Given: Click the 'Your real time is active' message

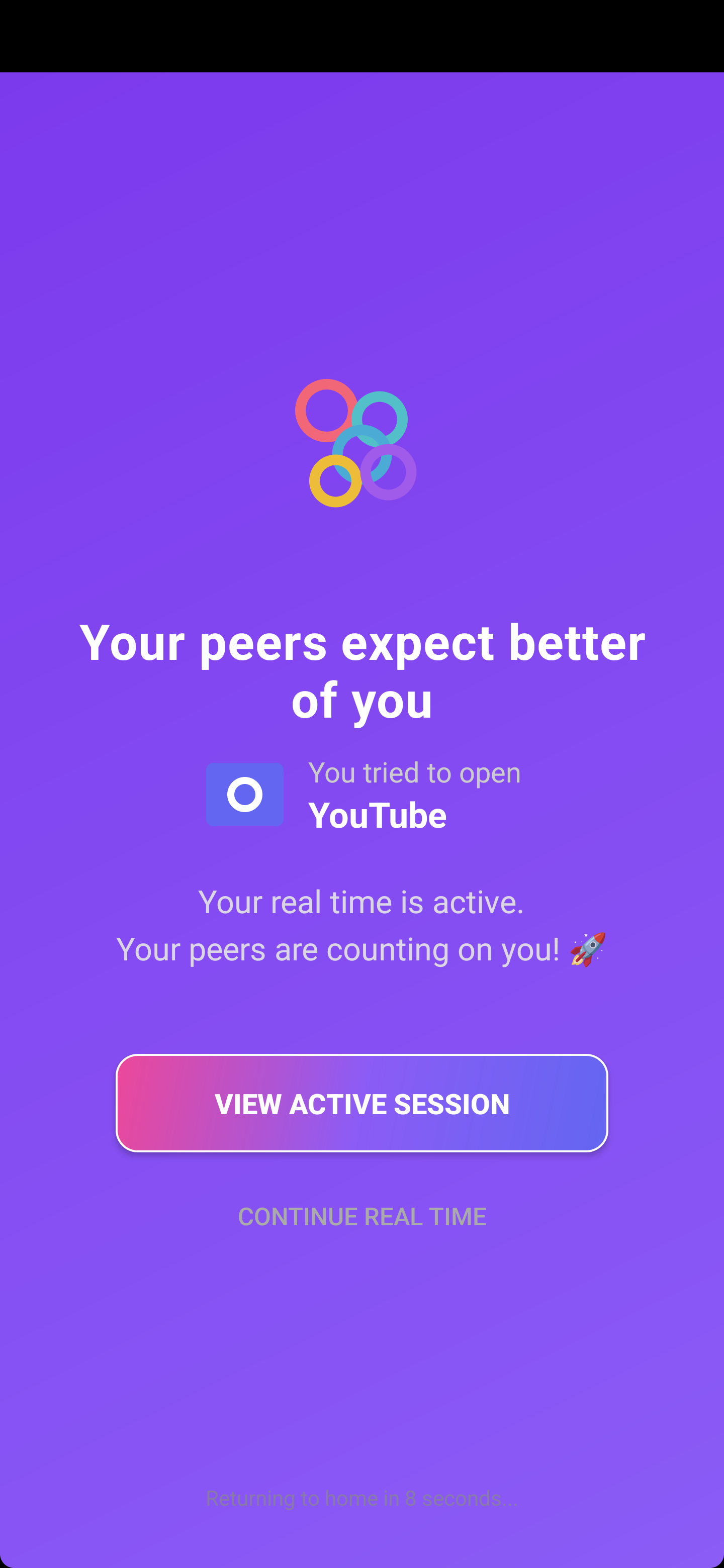Looking at the screenshot, I should tap(361, 902).
